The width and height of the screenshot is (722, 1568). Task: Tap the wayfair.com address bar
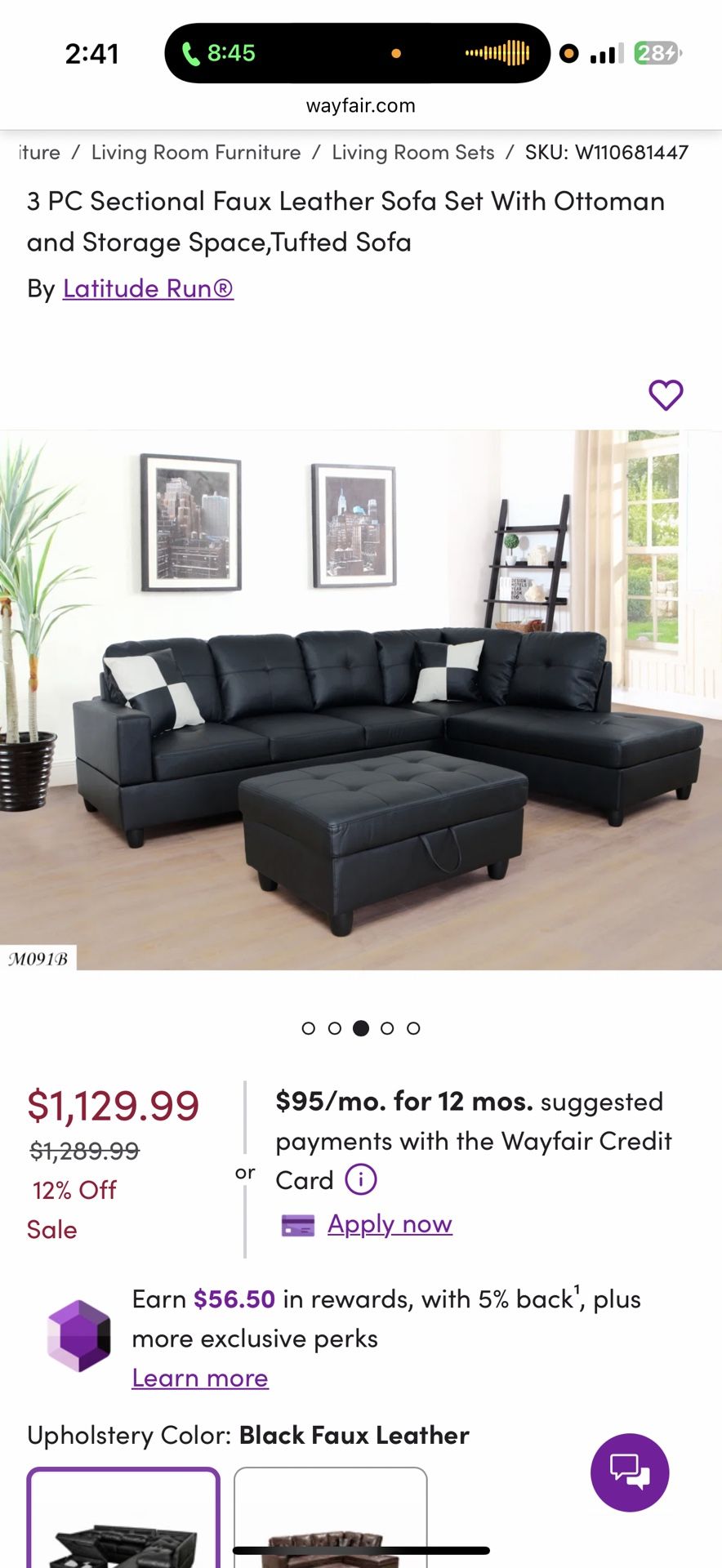361,105
